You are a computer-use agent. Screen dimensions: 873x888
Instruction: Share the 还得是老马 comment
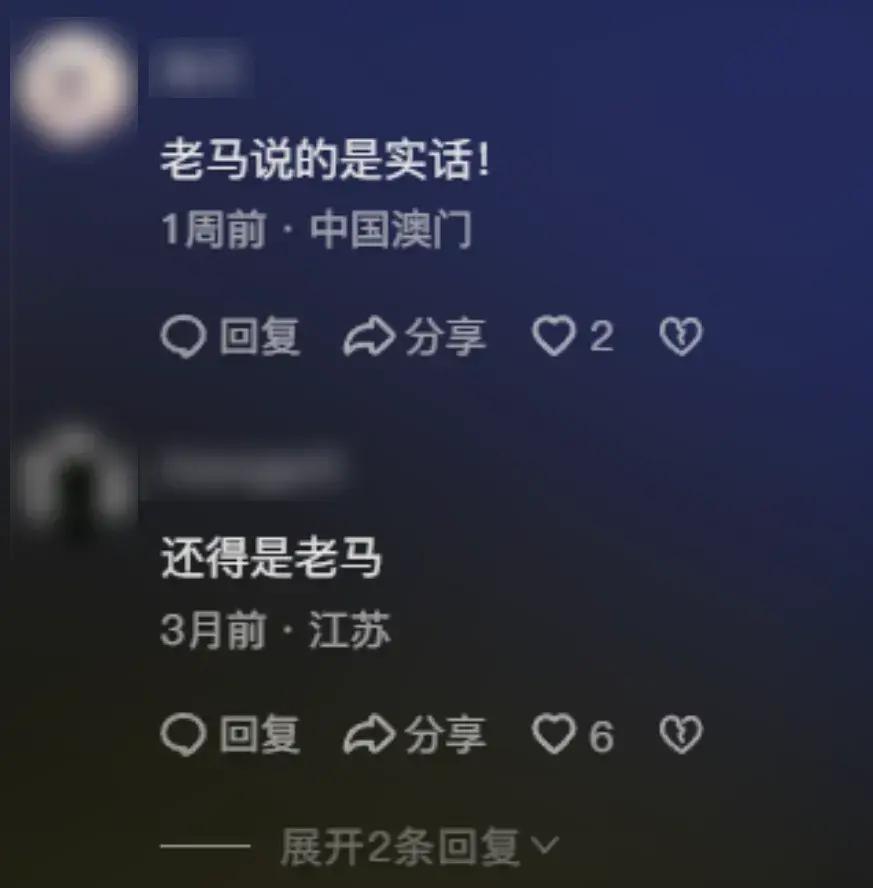(414, 736)
